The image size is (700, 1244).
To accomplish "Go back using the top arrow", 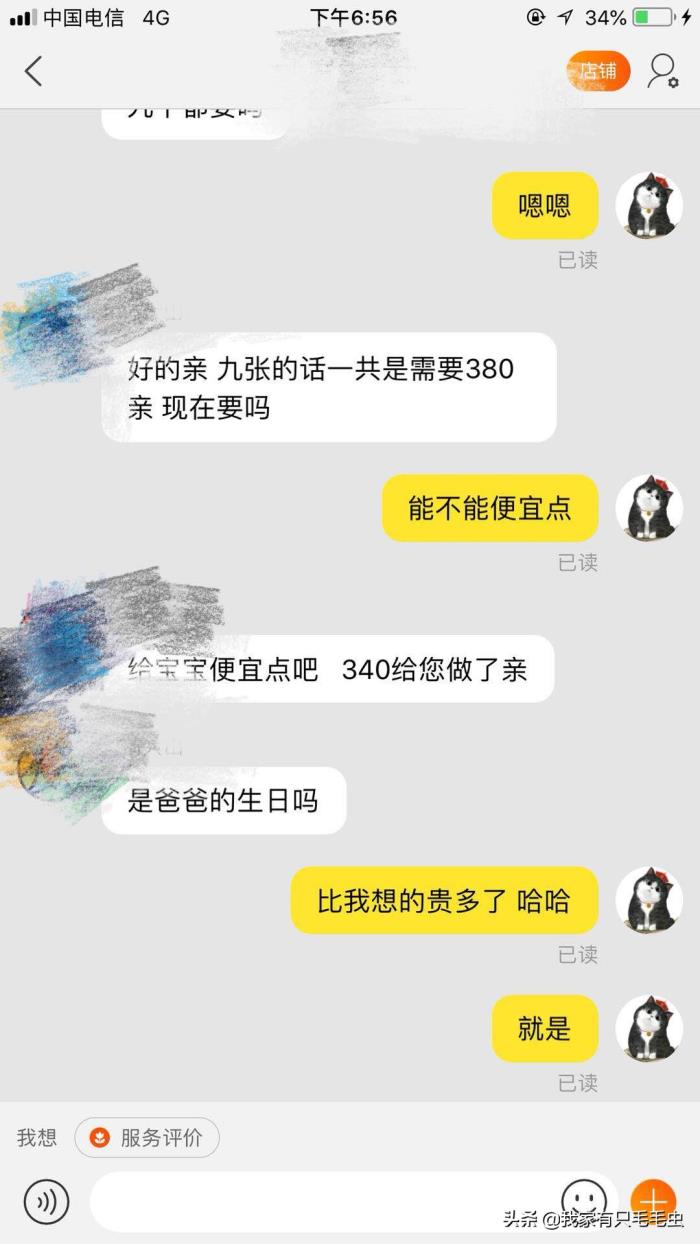I will coord(34,71).
